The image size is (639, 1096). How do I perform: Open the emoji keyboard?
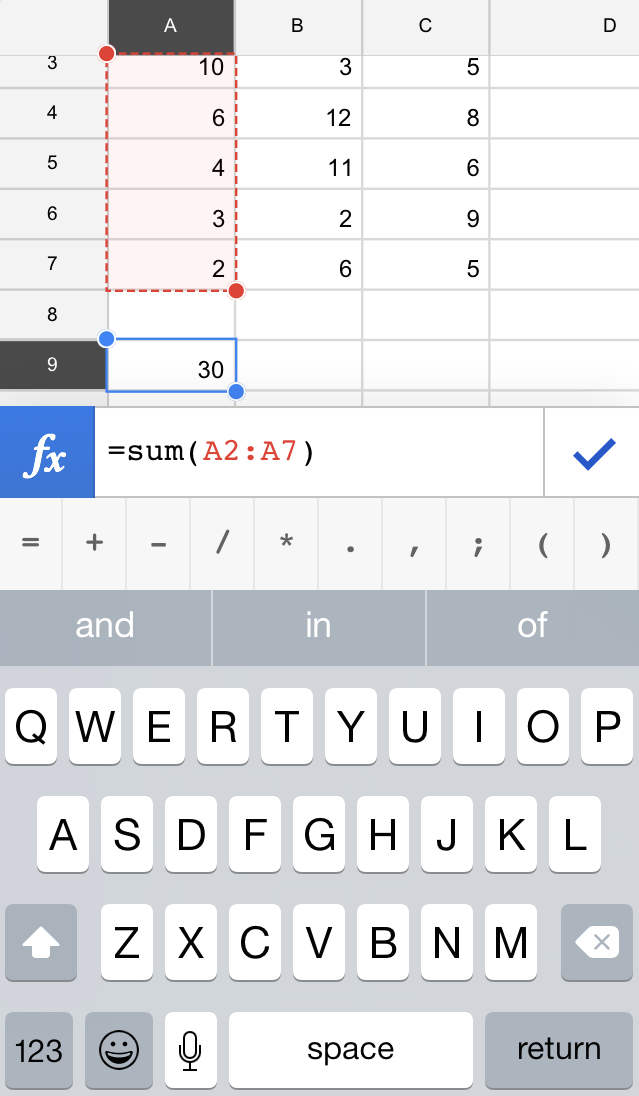click(x=119, y=1050)
